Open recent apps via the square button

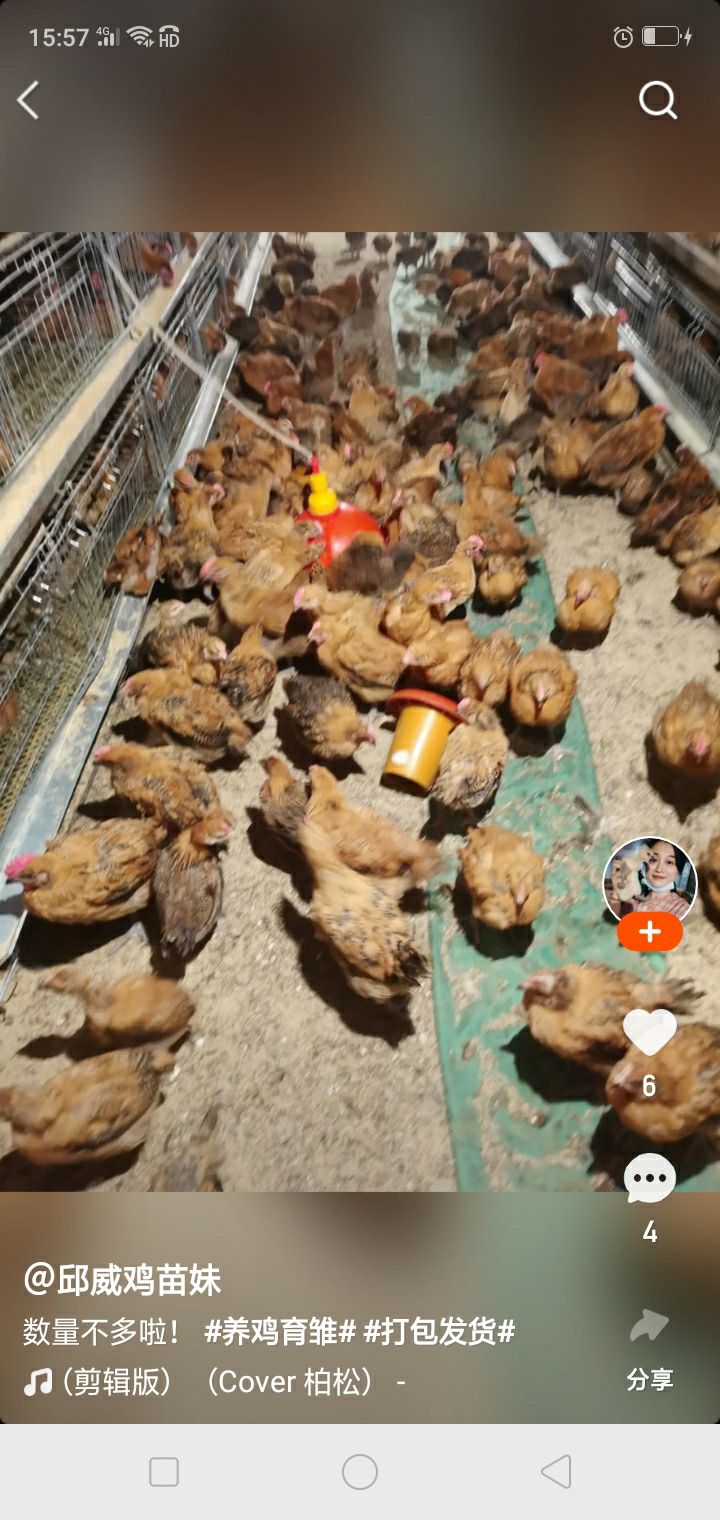tap(164, 1472)
